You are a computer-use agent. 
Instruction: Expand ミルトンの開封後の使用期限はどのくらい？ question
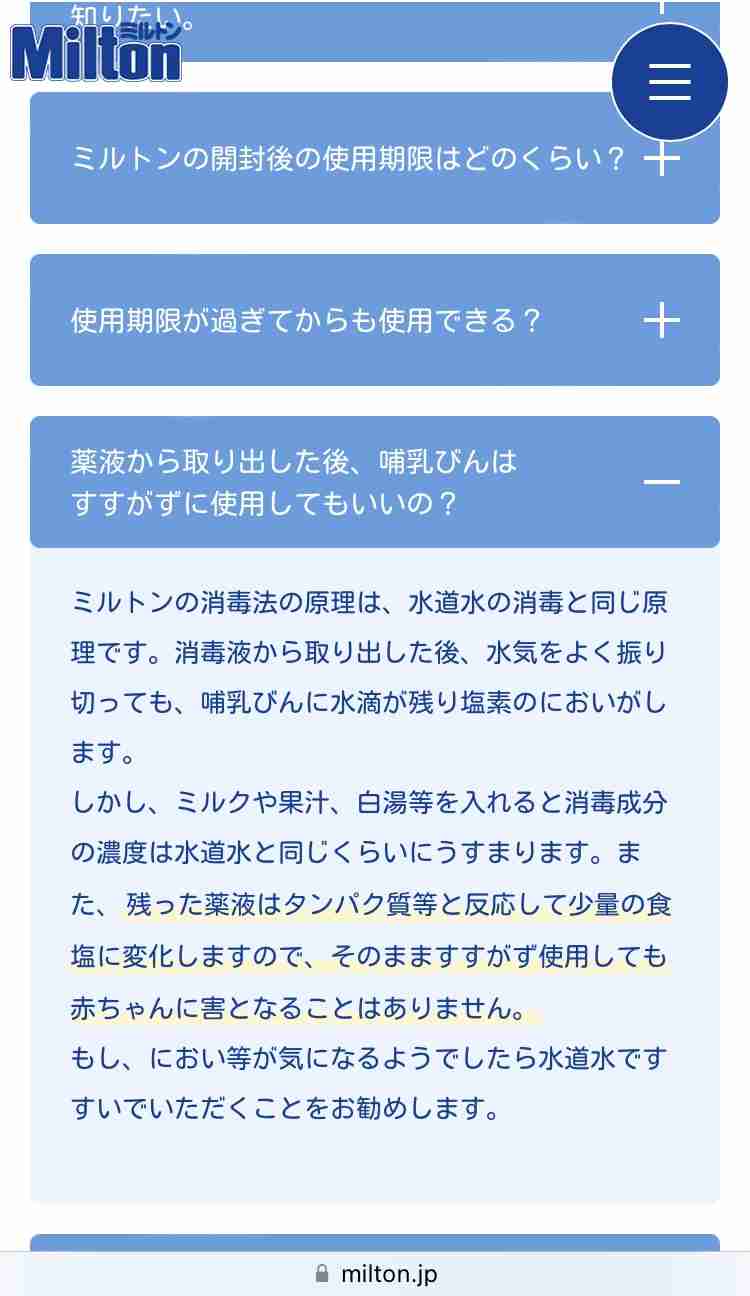(x=375, y=158)
